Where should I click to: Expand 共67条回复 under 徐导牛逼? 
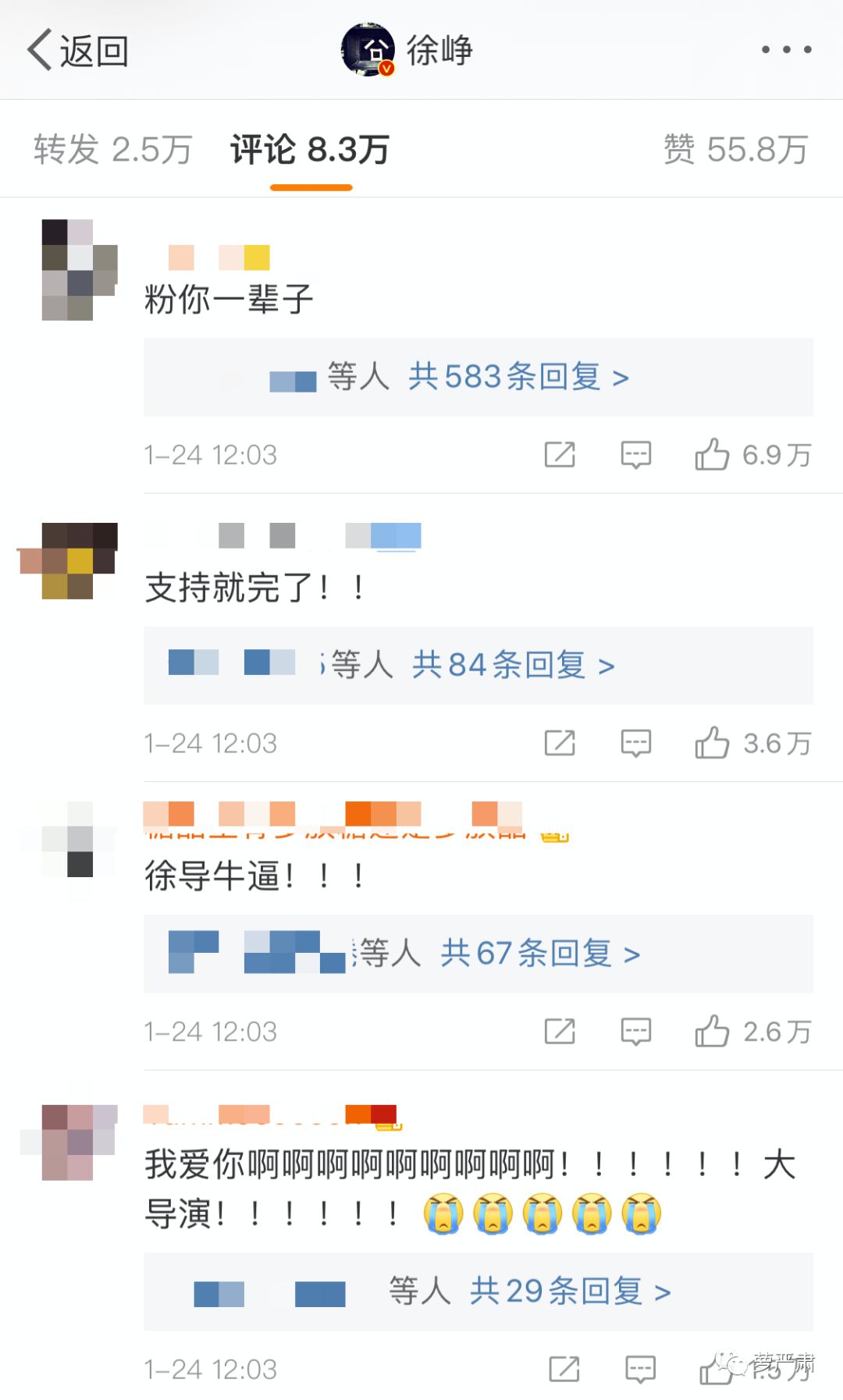(x=540, y=954)
